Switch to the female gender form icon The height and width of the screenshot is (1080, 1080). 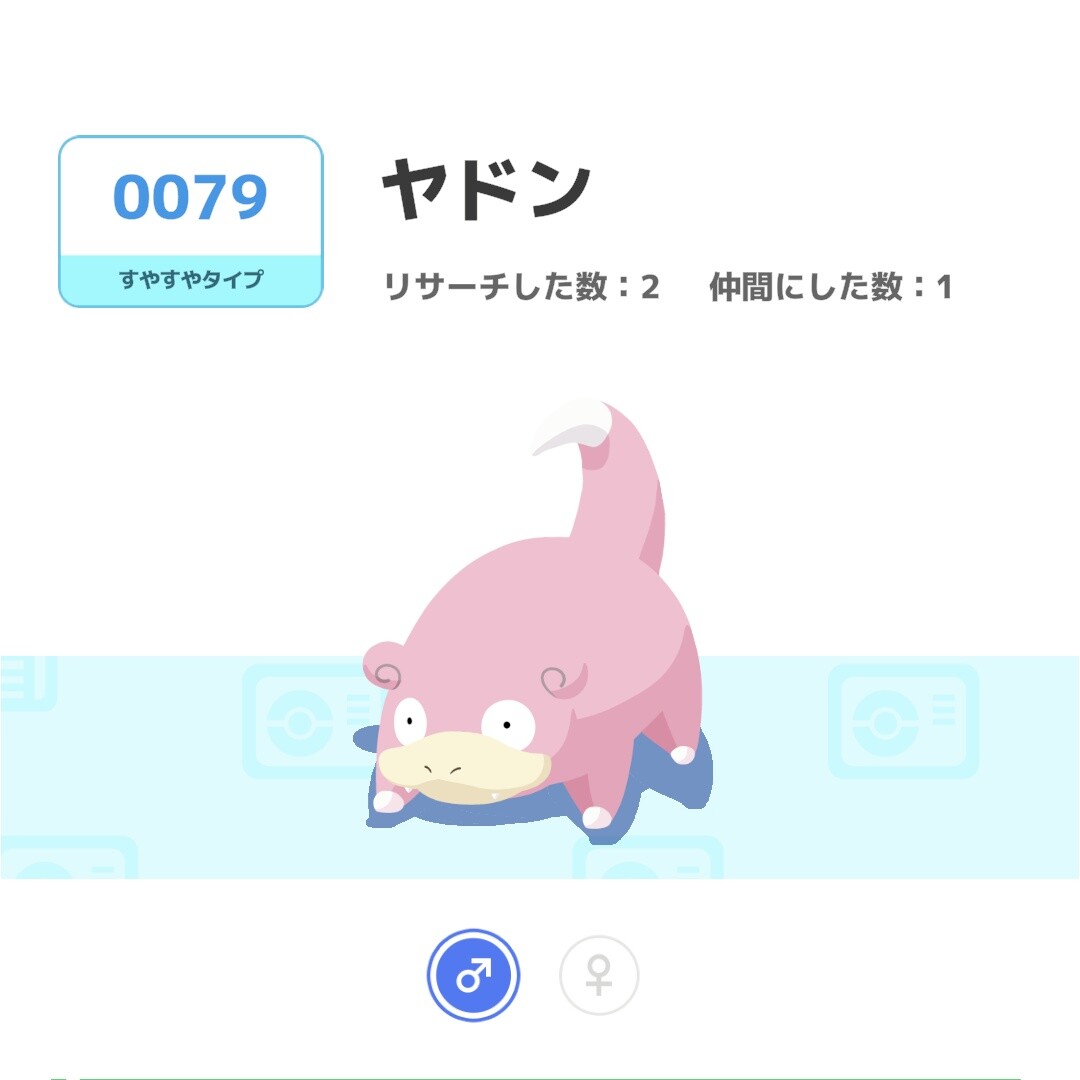(599, 975)
